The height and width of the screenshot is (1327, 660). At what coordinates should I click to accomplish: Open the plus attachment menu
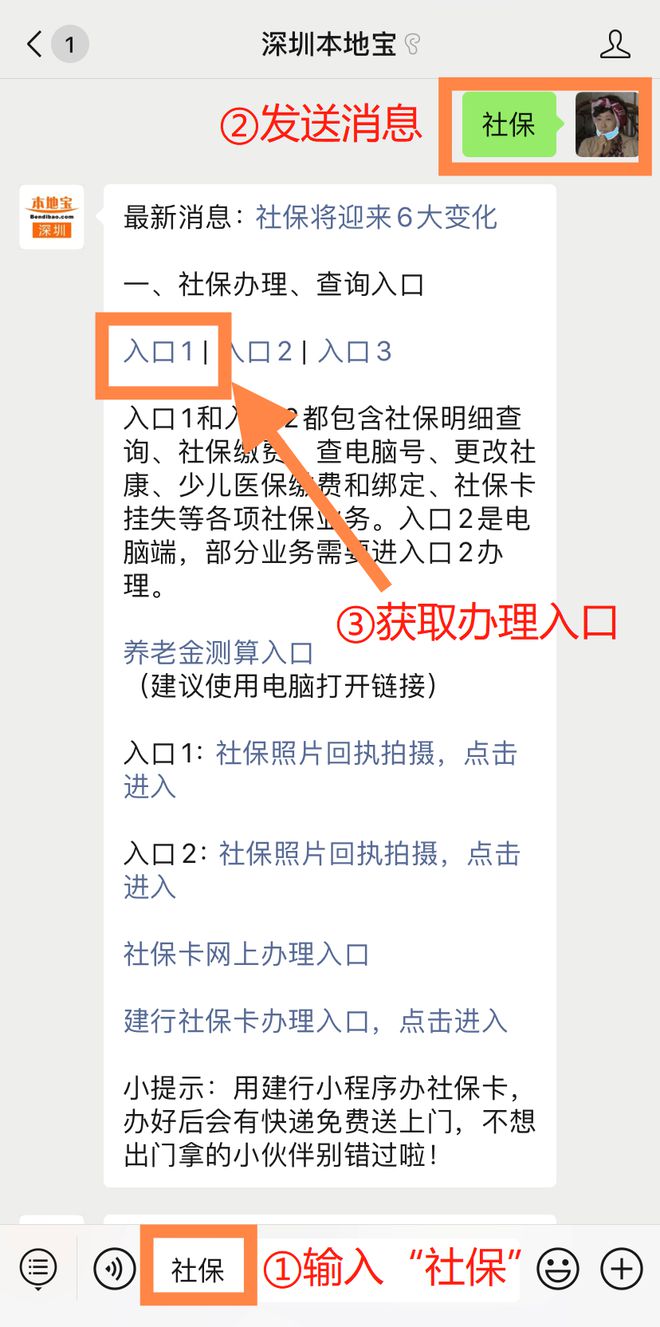[621, 1268]
